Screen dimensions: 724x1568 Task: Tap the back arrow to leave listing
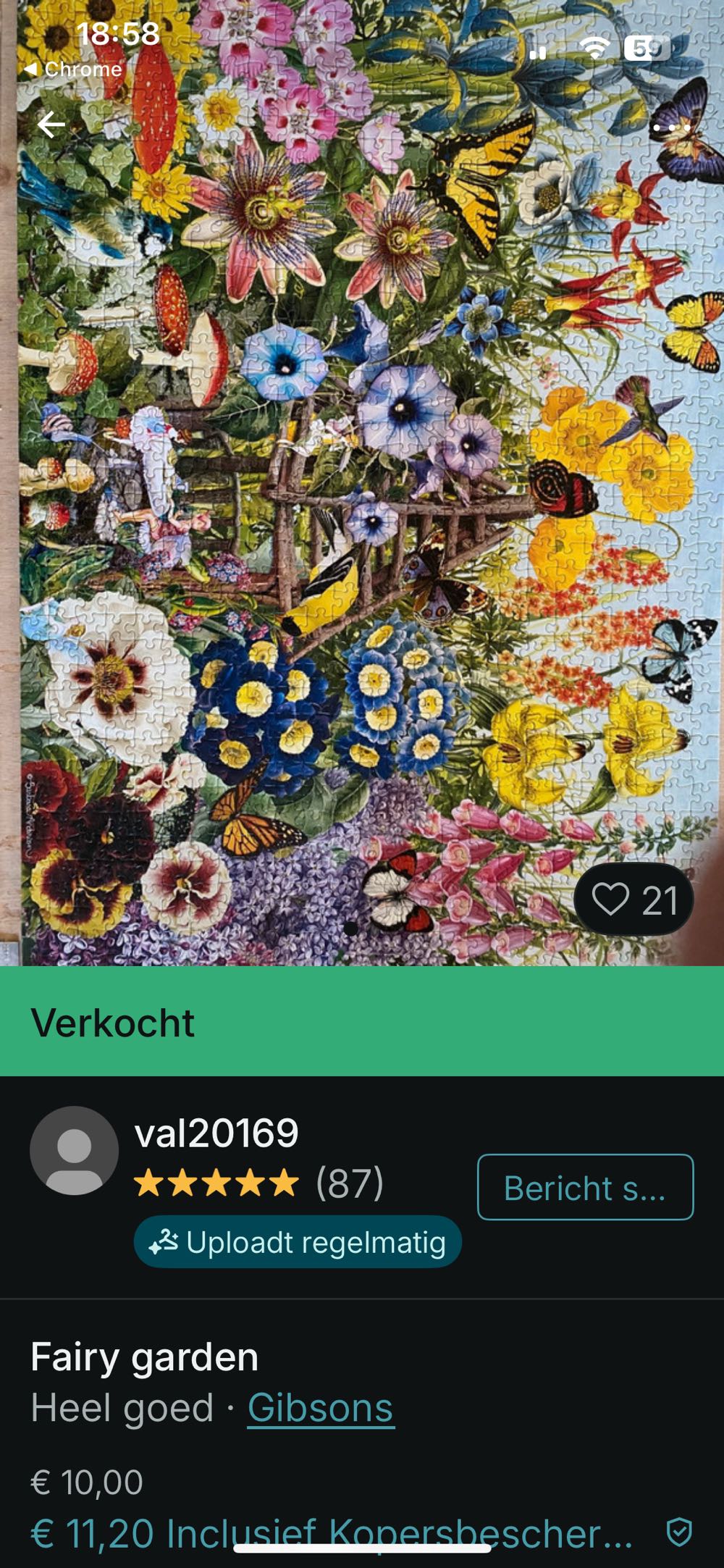pyautogui.click(x=50, y=125)
